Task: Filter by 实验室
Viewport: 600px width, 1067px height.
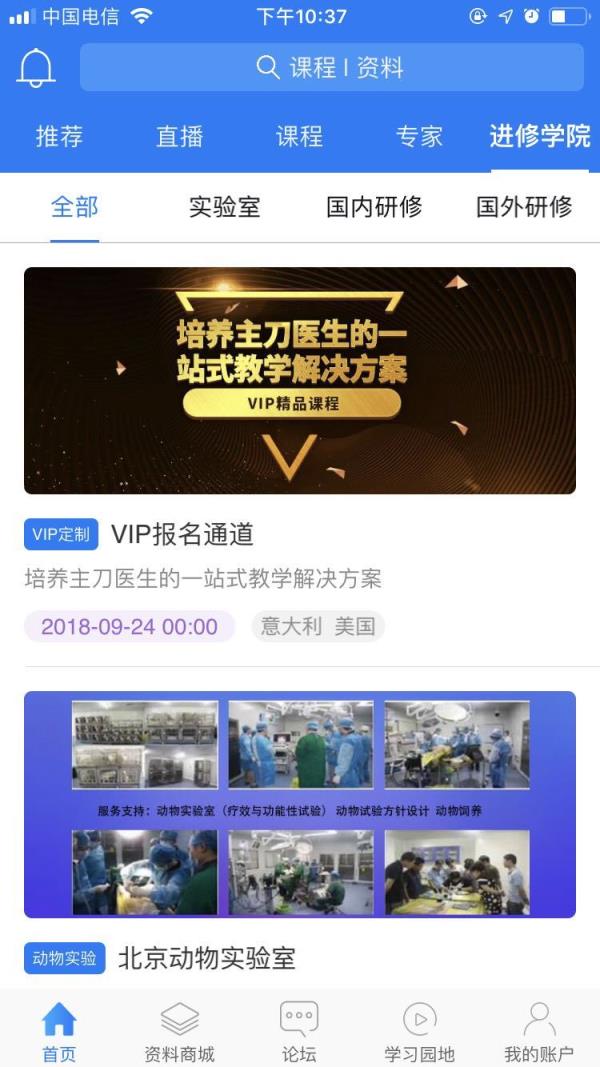Action: point(225,207)
